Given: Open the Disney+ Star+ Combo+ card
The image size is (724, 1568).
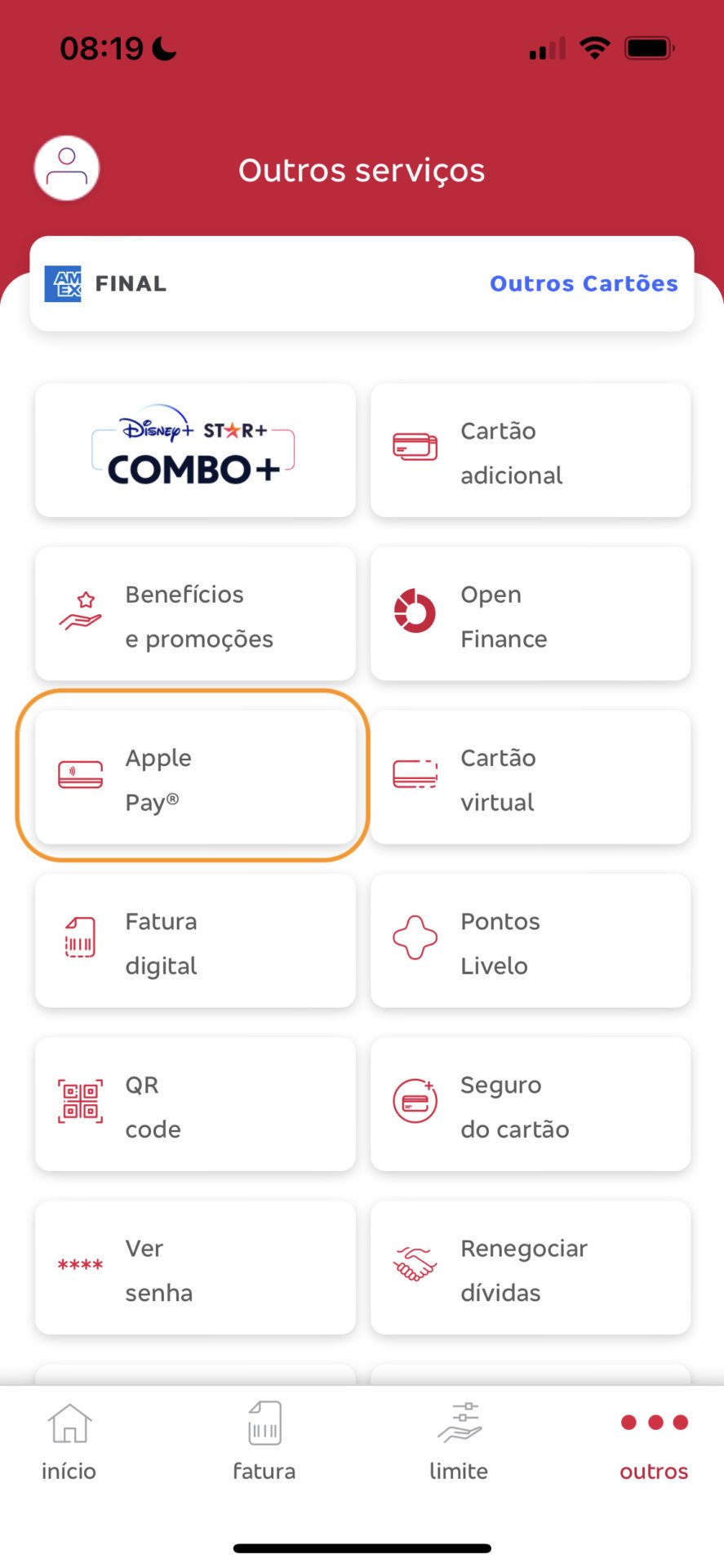Looking at the screenshot, I should click(x=195, y=450).
